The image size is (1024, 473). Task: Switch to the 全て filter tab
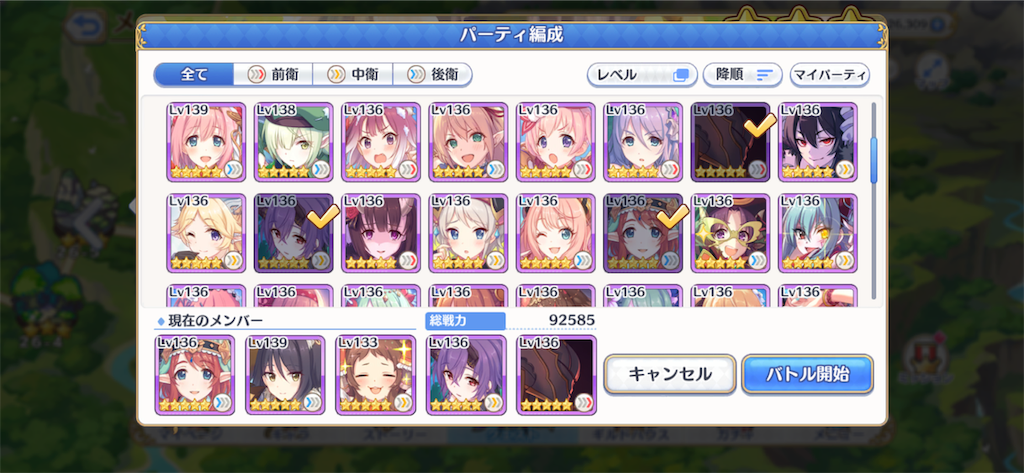tap(194, 75)
